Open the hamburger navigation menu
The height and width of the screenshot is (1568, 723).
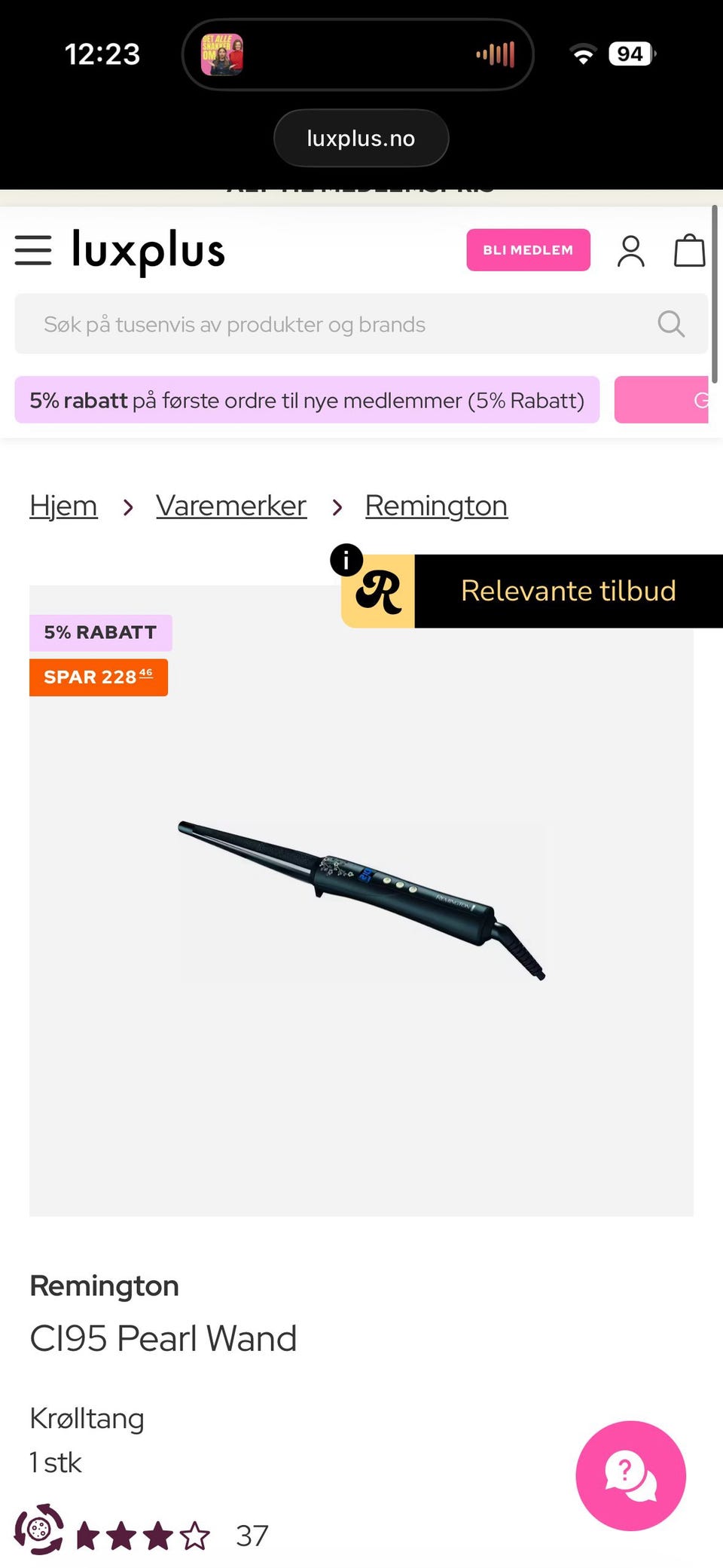click(33, 250)
